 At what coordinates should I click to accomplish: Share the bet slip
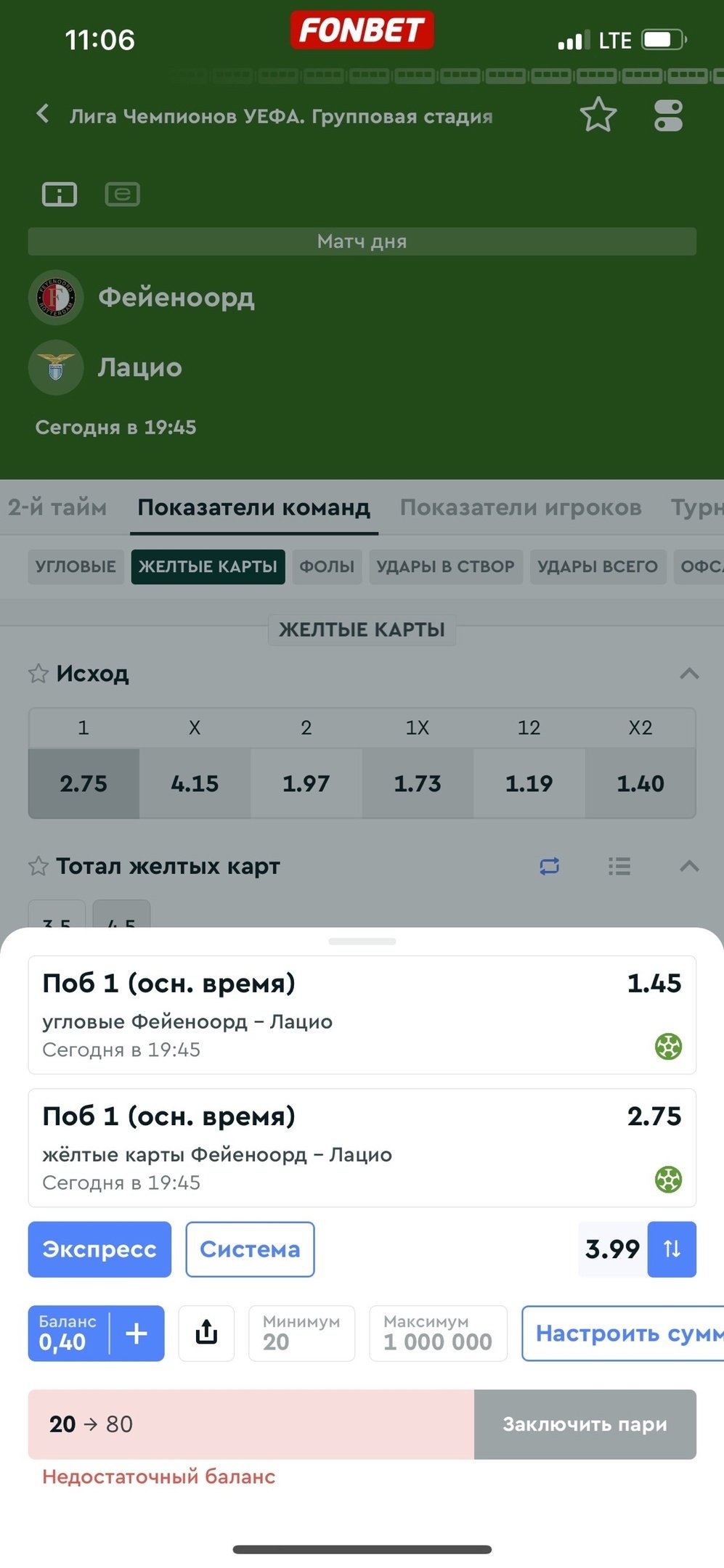206,1334
